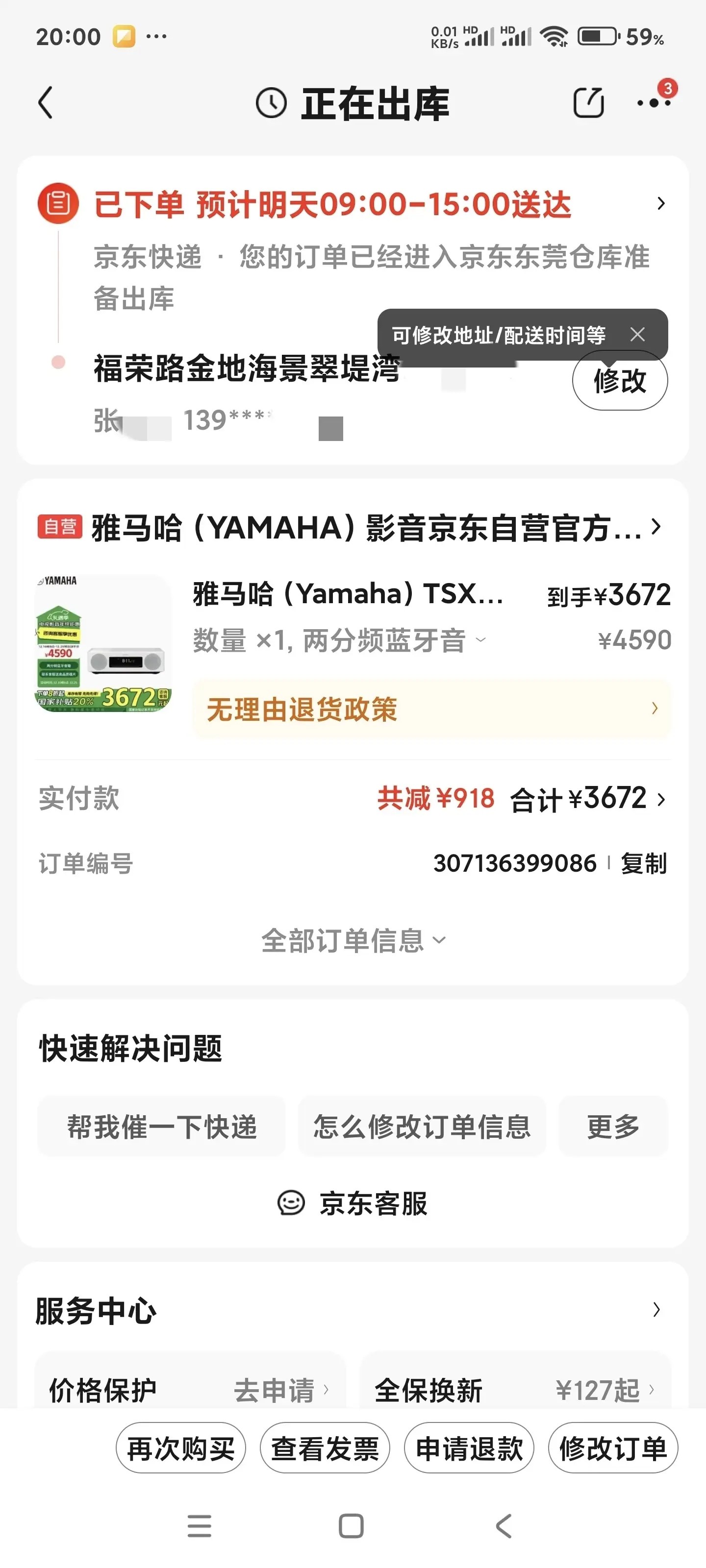The height and width of the screenshot is (1568, 706).
Task: Open the Yamaha TSX product thumbnail
Action: [x=103, y=643]
